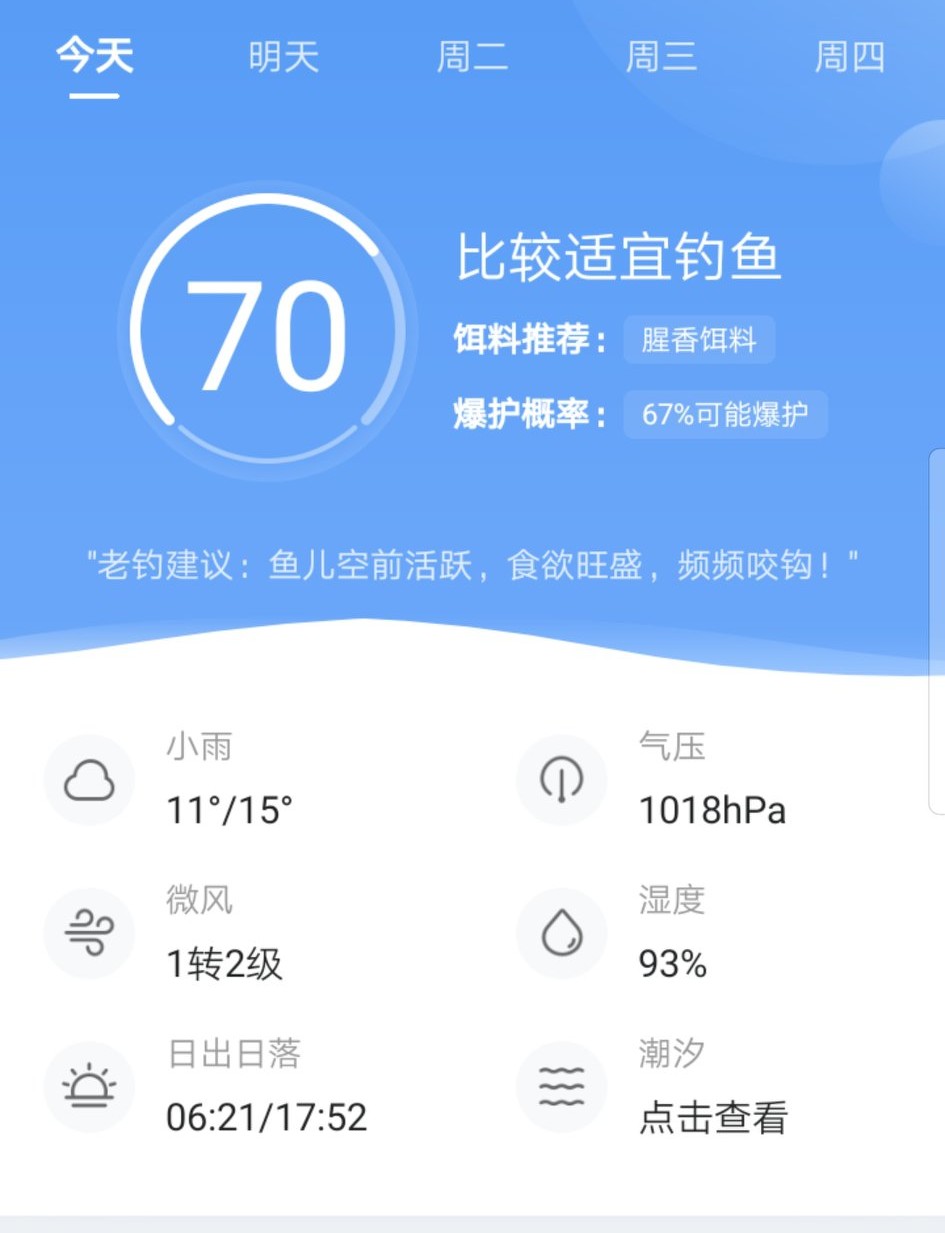Open the 点击查看 tide details link
The height and width of the screenshot is (1233, 945).
pos(712,1119)
